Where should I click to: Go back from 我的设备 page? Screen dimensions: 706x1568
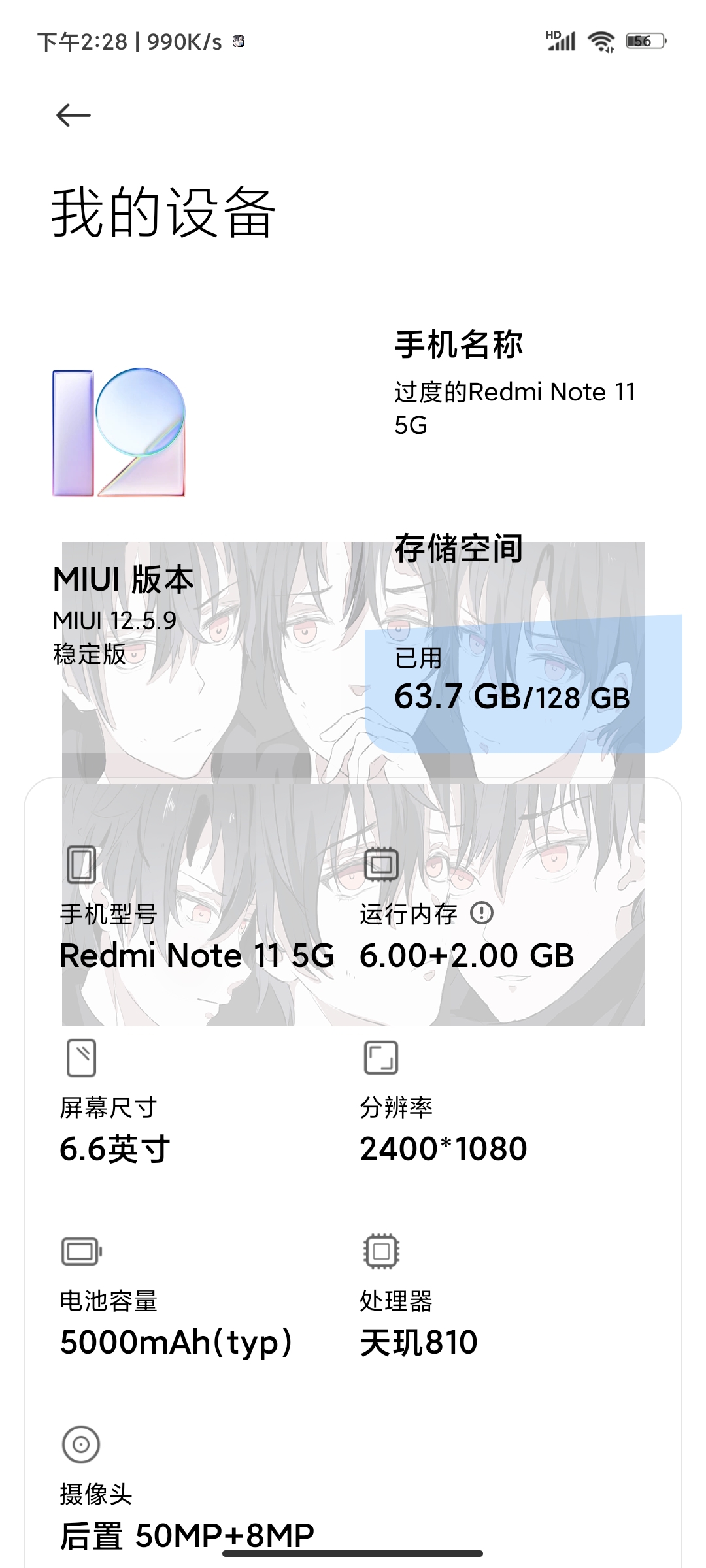point(73,116)
